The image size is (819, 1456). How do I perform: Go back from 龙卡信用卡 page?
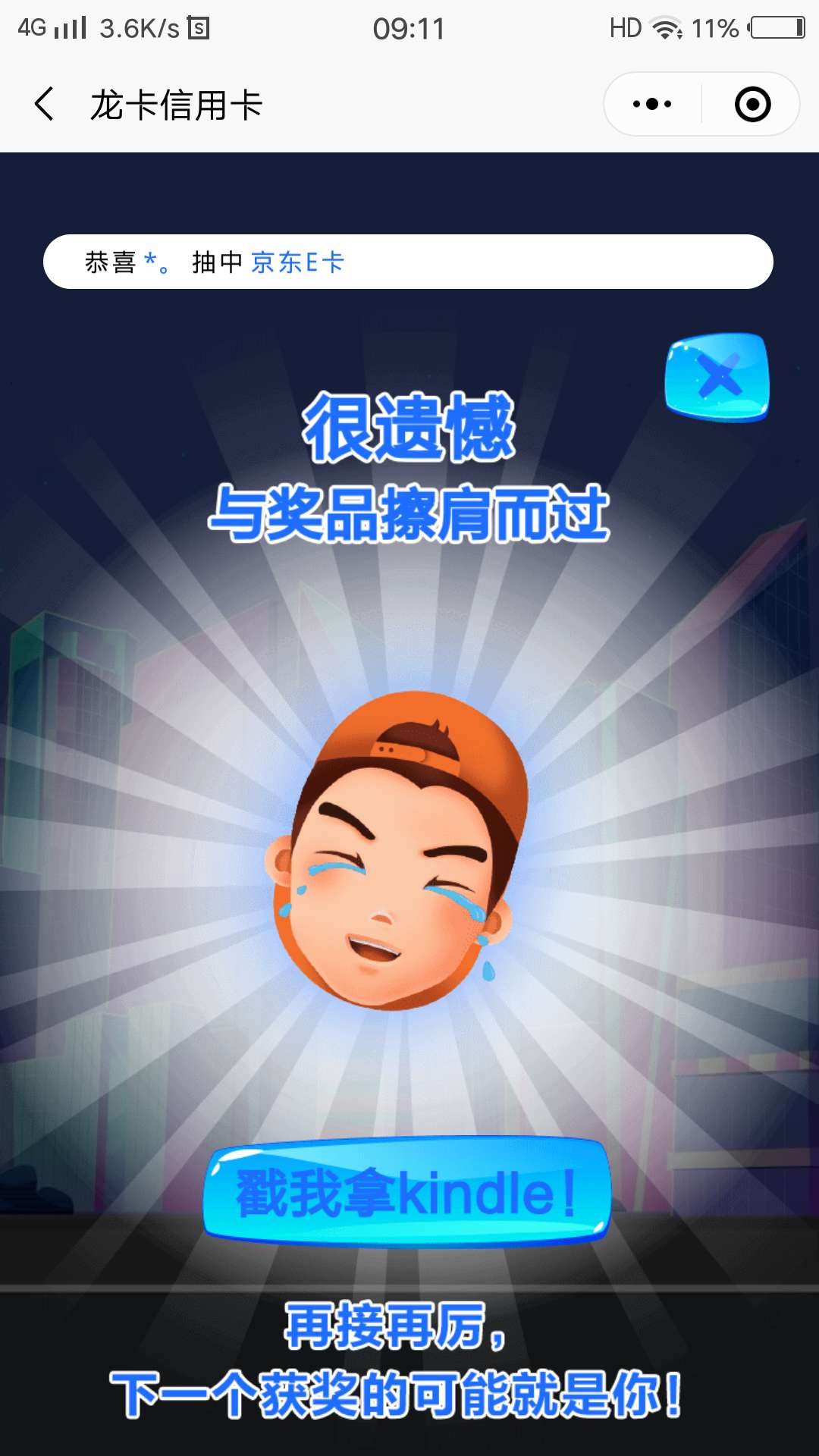pyautogui.click(x=45, y=104)
